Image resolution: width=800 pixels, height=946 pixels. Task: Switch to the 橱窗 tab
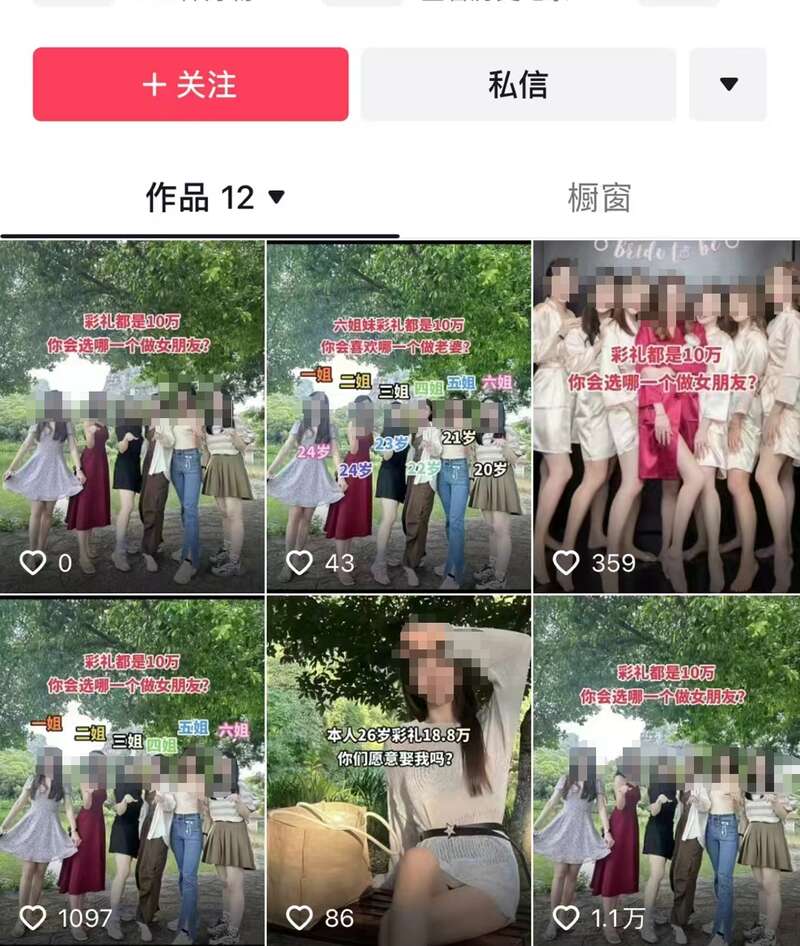click(599, 198)
